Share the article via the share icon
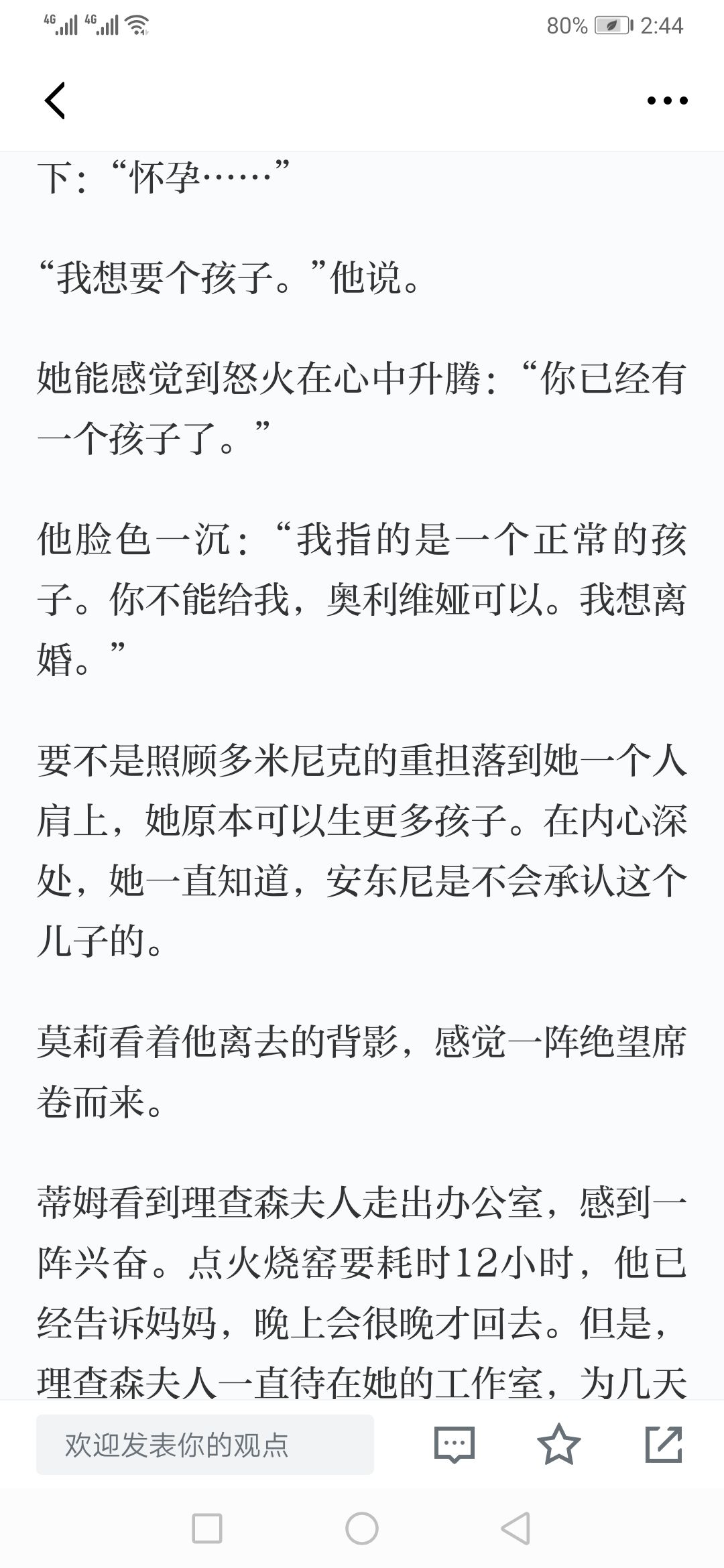Screen dimensions: 724x1568 coord(664,1444)
